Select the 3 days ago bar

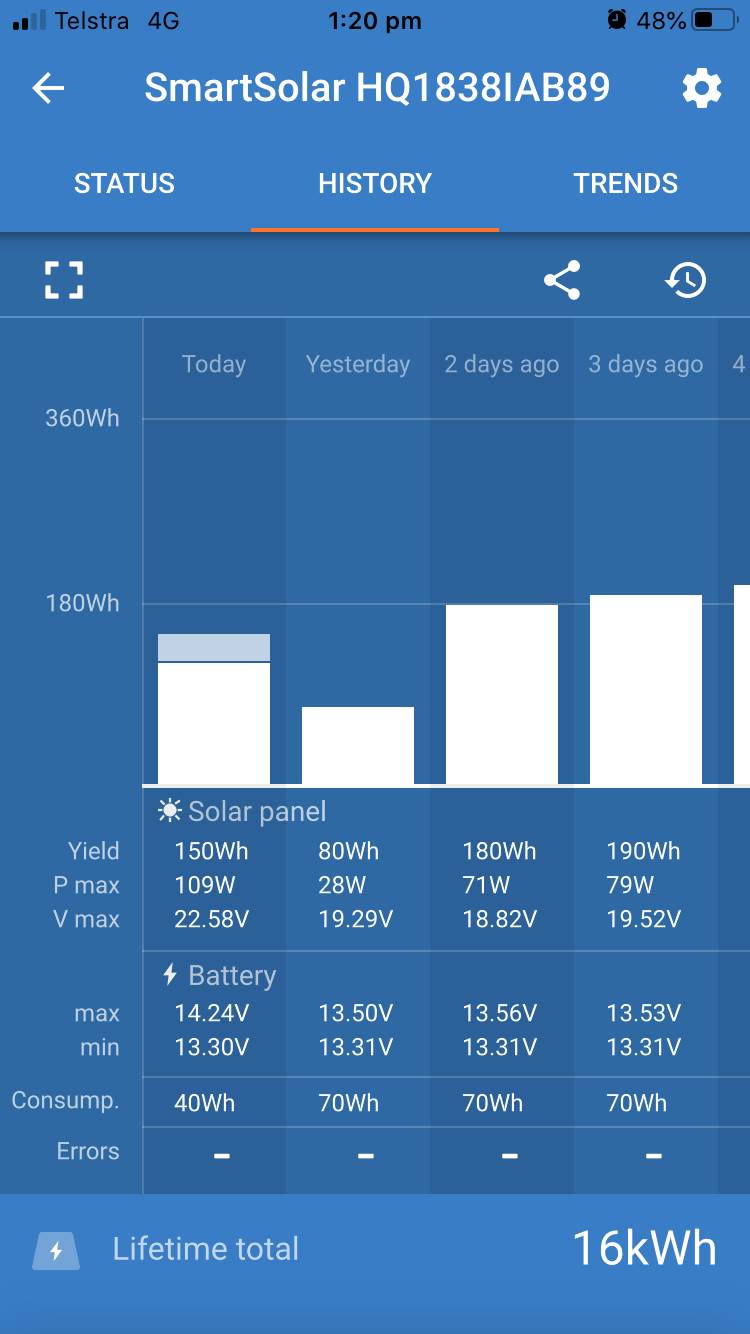click(x=646, y=689)
